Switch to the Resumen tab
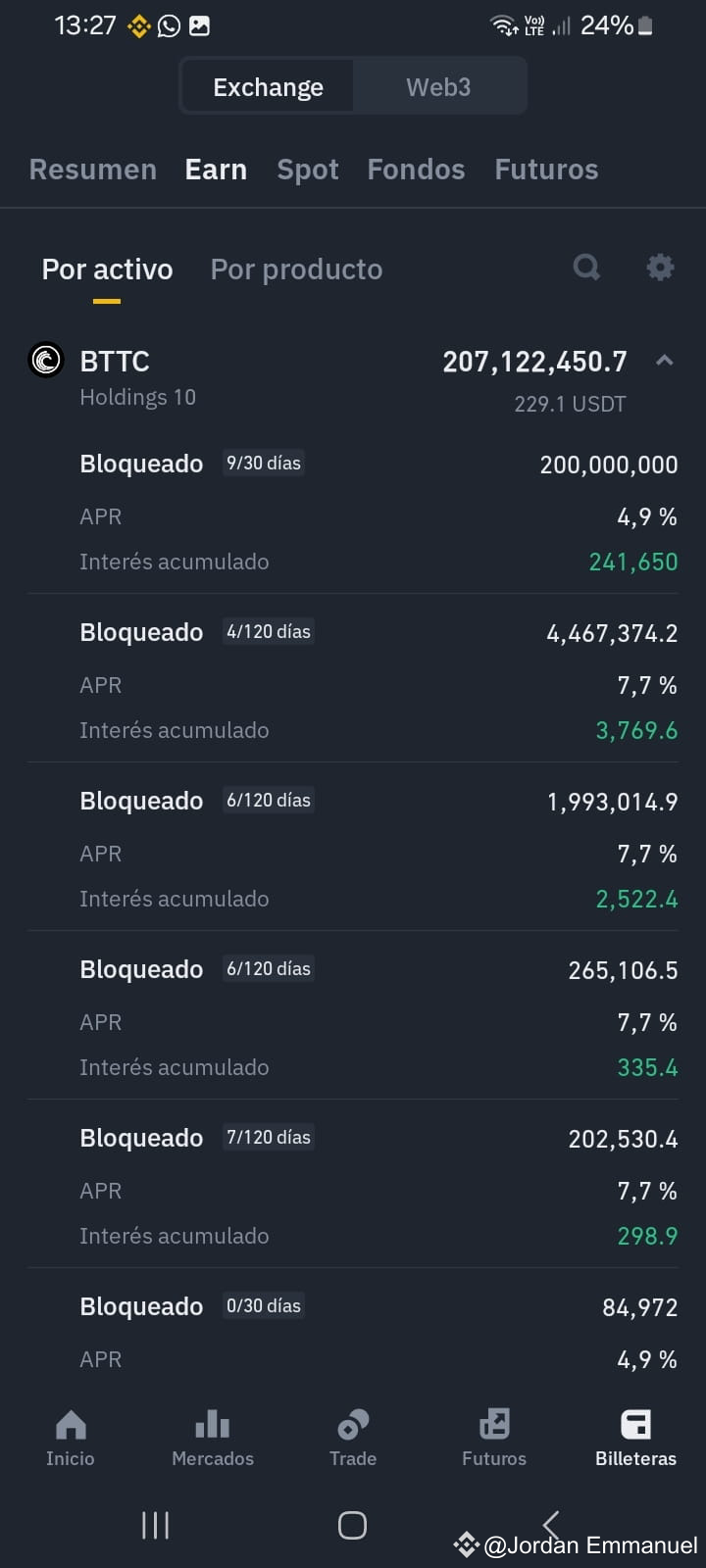Screen dimensions: 706x1568 [93, 170]
